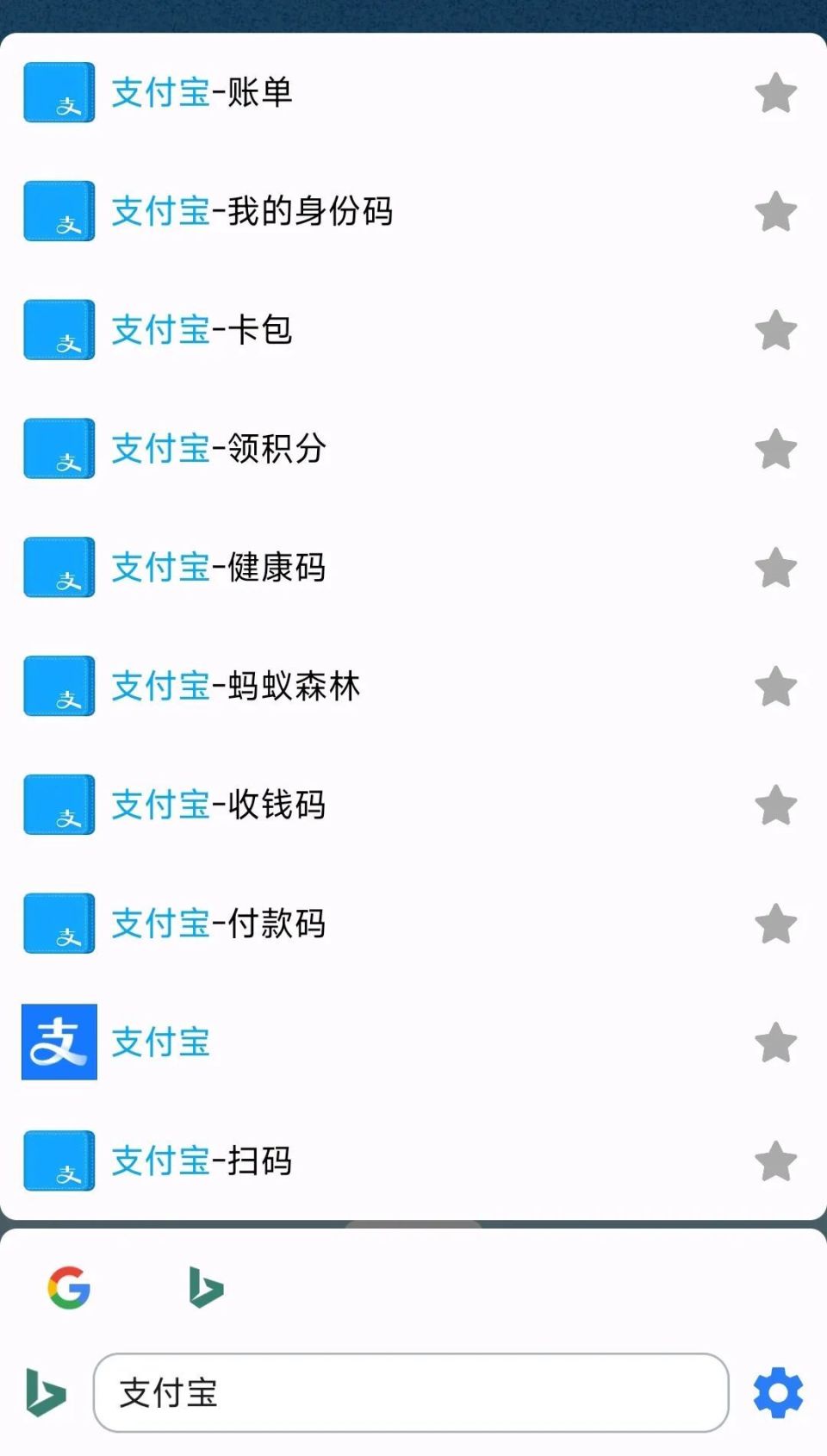This screenshot has height=1456, width=827.
Task: Star the 支付宝-扫码 shortcut
Action: pyautogui.click(x=775, y=1161)
